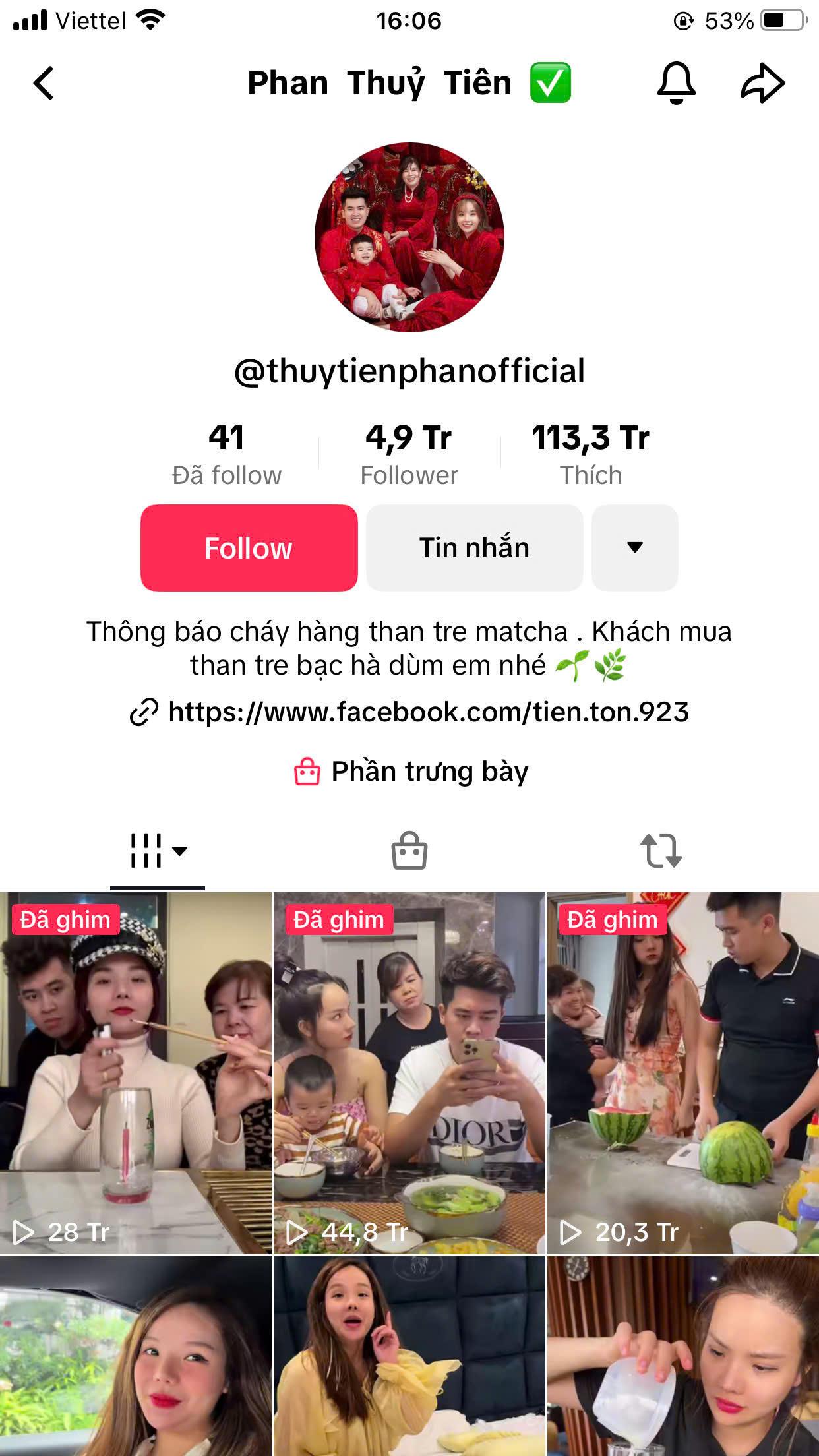The height and width of the screenshot is (1456, 819).
Task: Switch to the reposts tab
Action: coord(661,851)
